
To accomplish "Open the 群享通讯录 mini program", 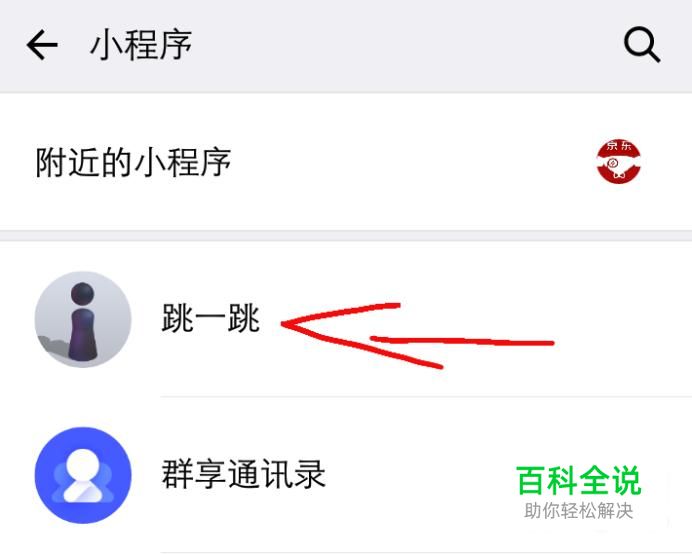I will (346, 475).
